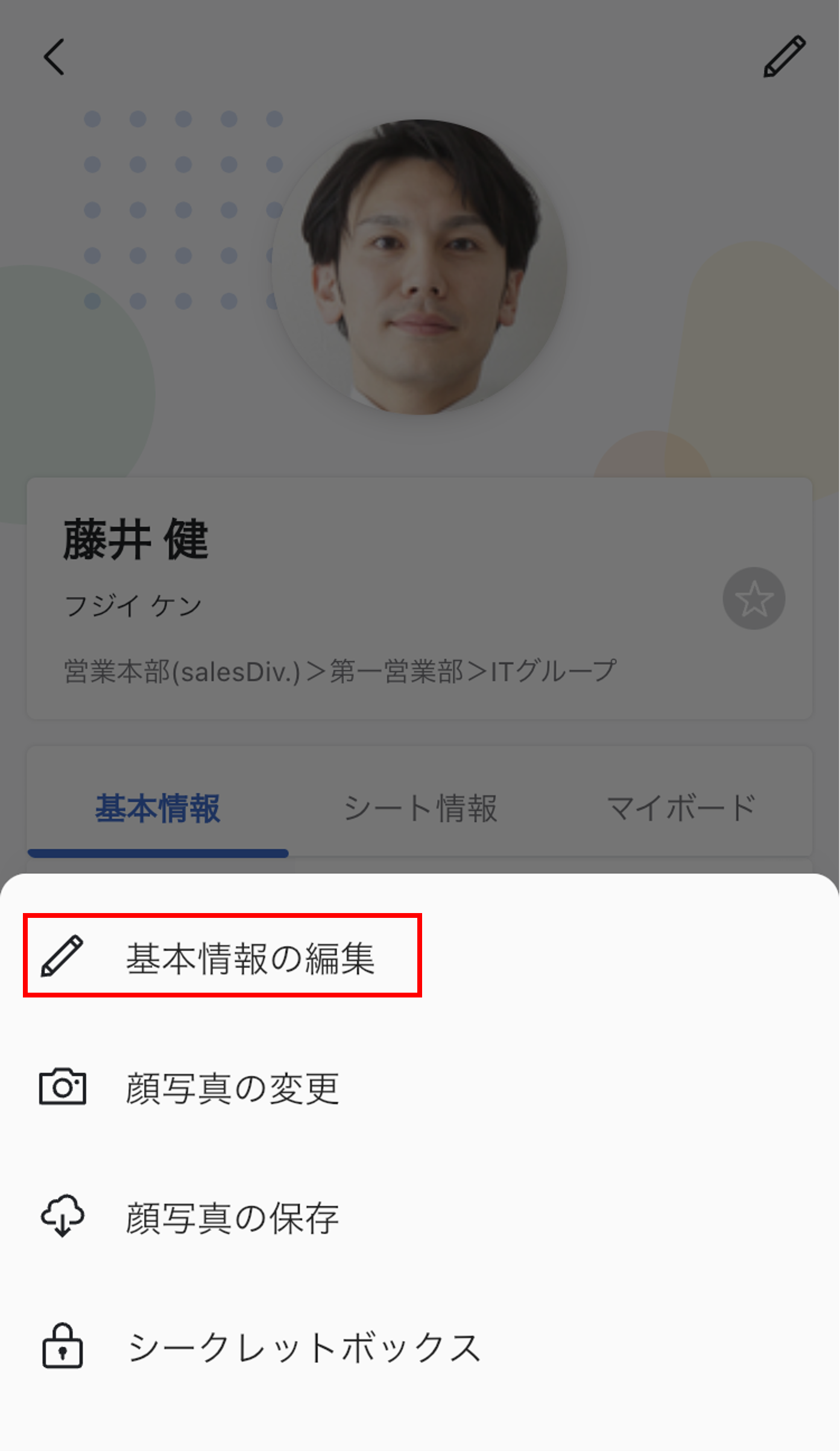Choose 顔写真の変更 option
Screen dimensions: 840x1451
point(232,1089)
